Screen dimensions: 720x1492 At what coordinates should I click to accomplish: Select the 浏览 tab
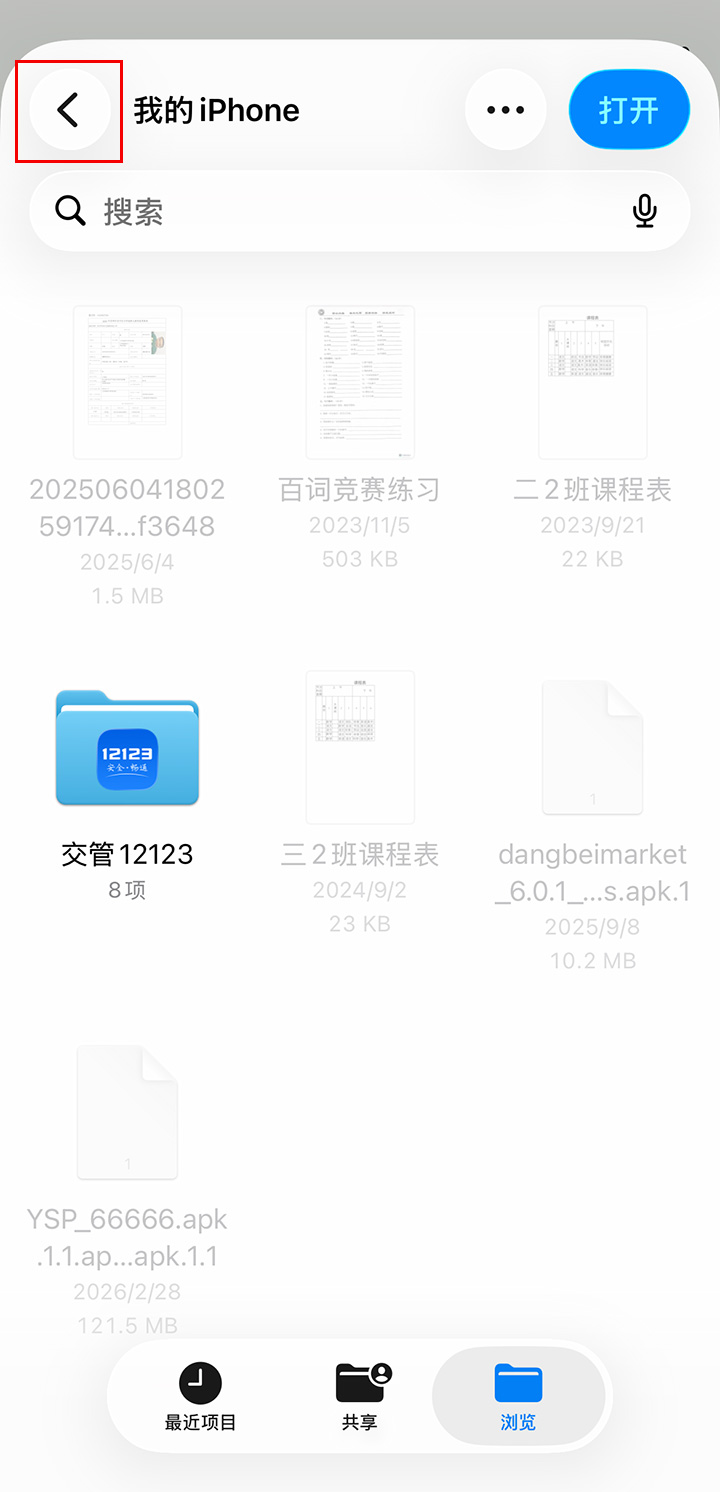click(518, 1396)
